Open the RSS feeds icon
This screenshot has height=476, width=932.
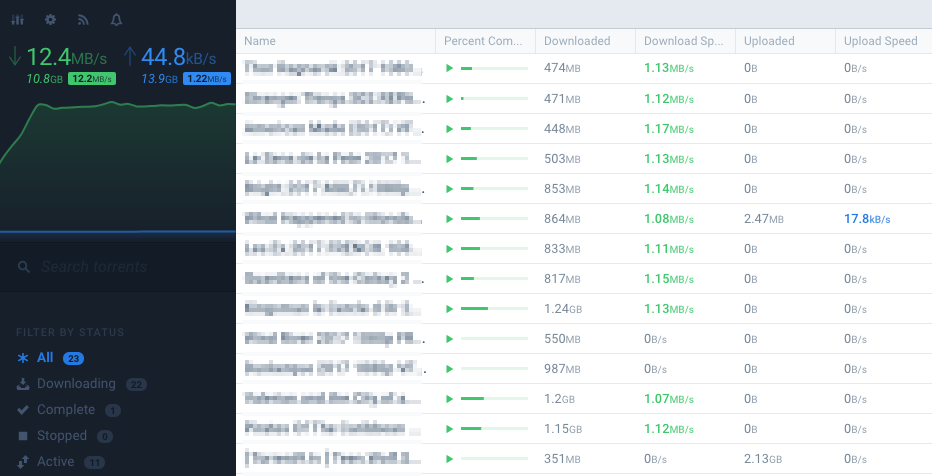(84, 20)
